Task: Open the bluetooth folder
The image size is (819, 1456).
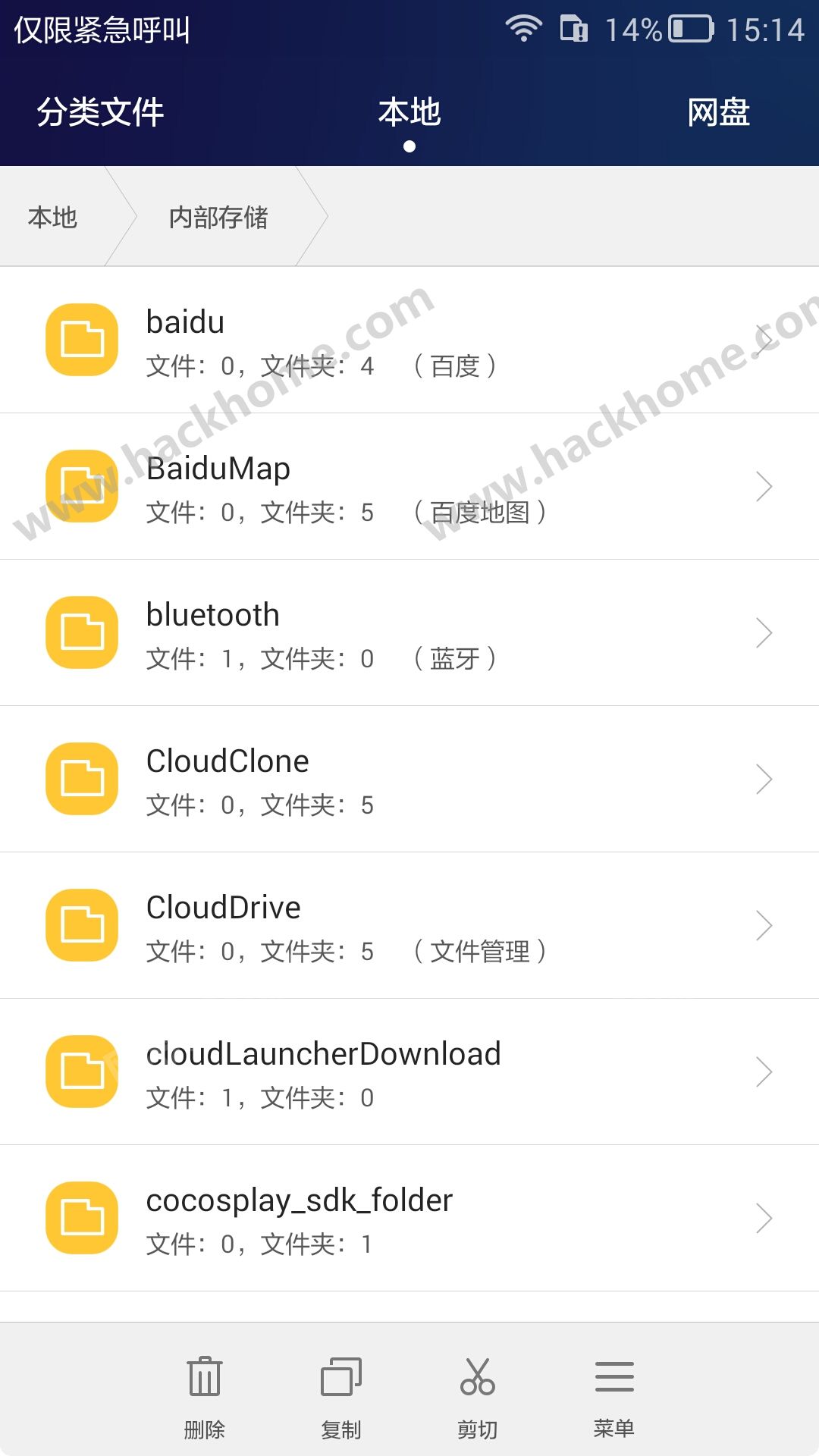Action: pyautogui.click(x=409, y=632)
